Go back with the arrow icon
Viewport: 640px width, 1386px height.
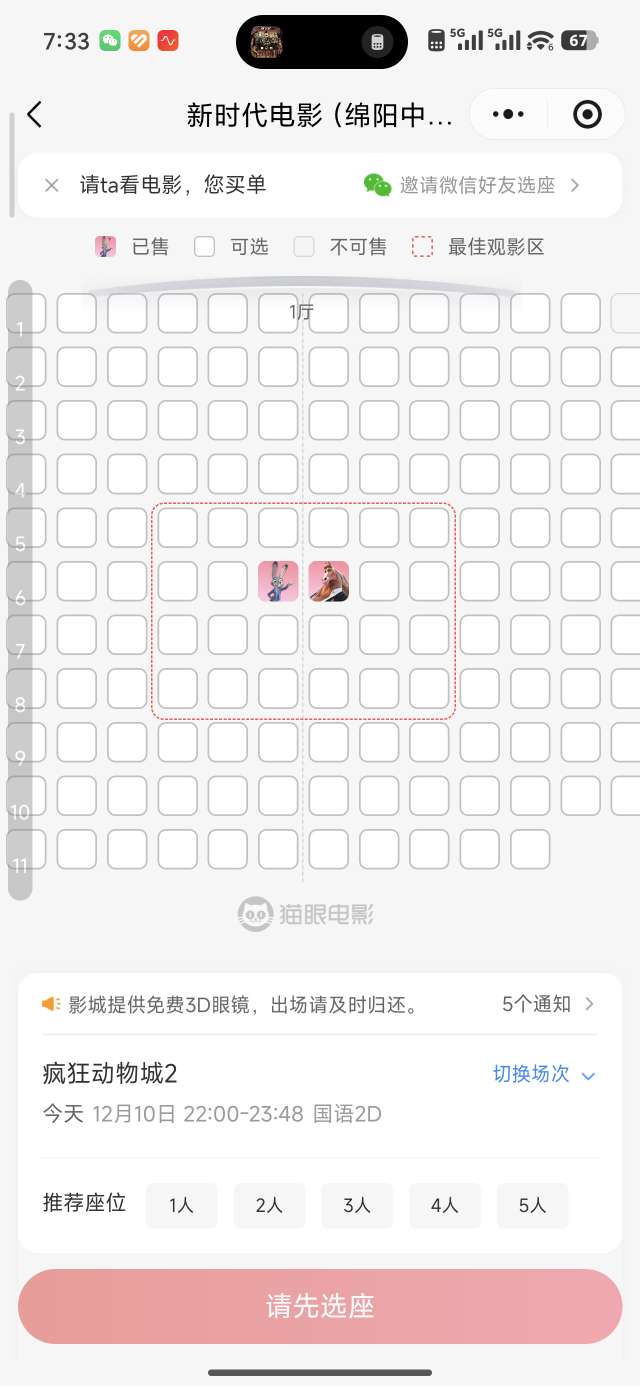pyautogui.click(x=35, y=115)
